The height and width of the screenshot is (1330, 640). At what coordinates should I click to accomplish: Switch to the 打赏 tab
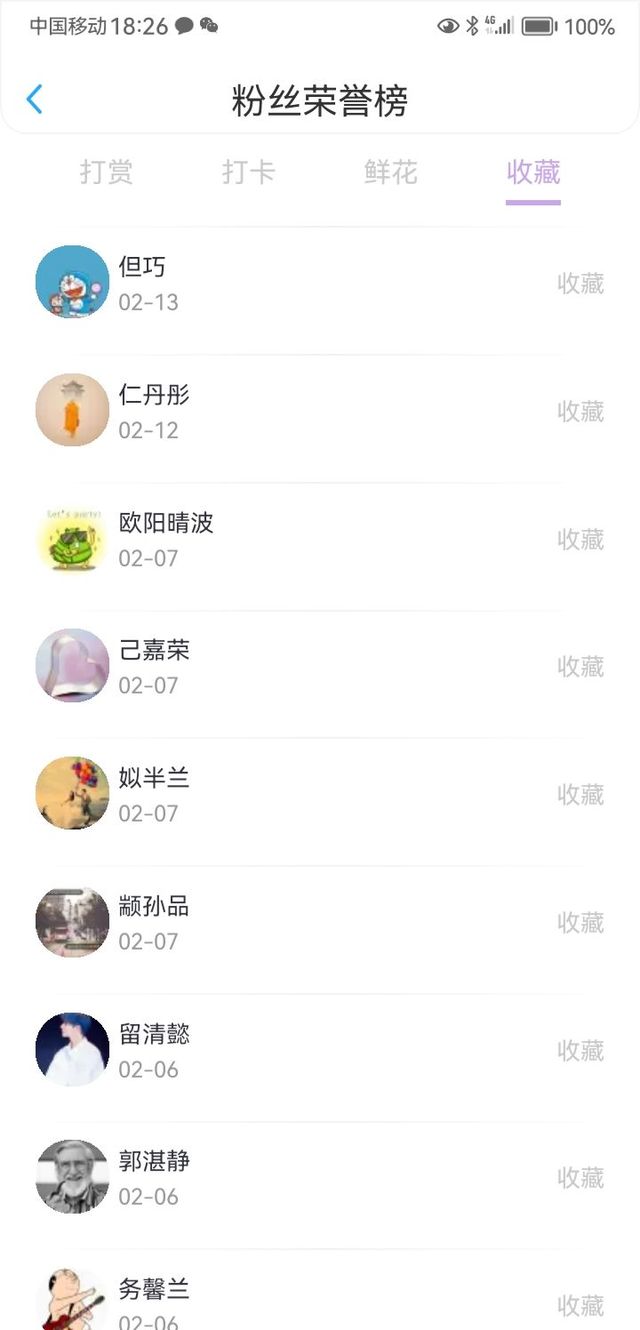(x=106, y=173)
